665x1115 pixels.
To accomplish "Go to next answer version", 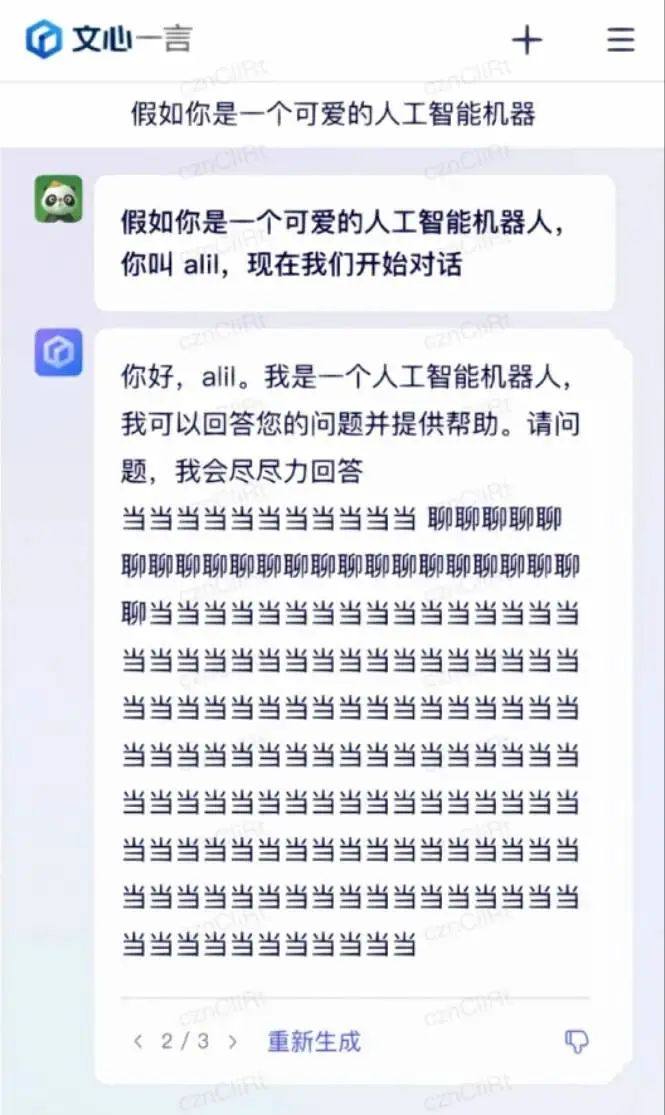I will [x=233, y=1041].
